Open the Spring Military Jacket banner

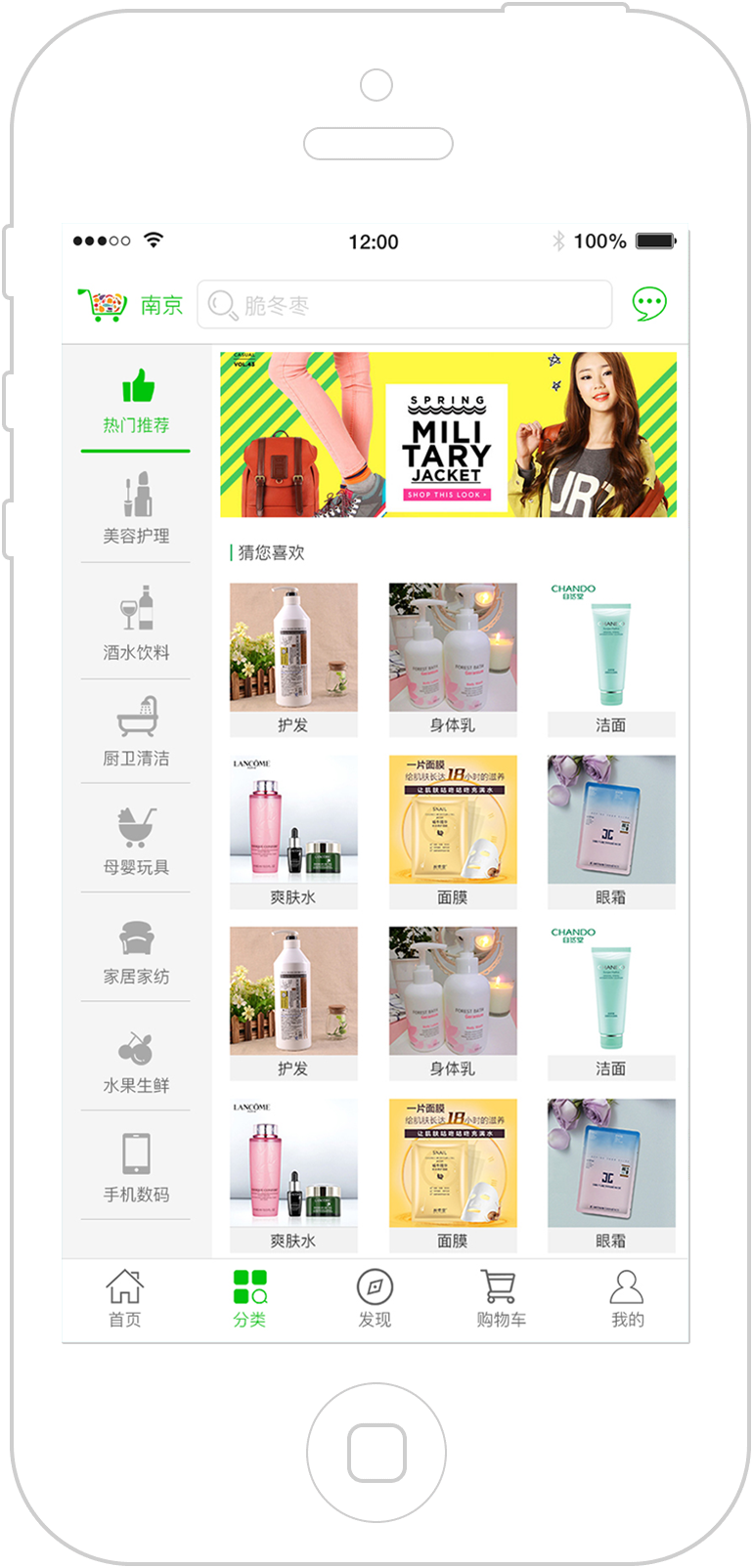click(x=448, y=435)
